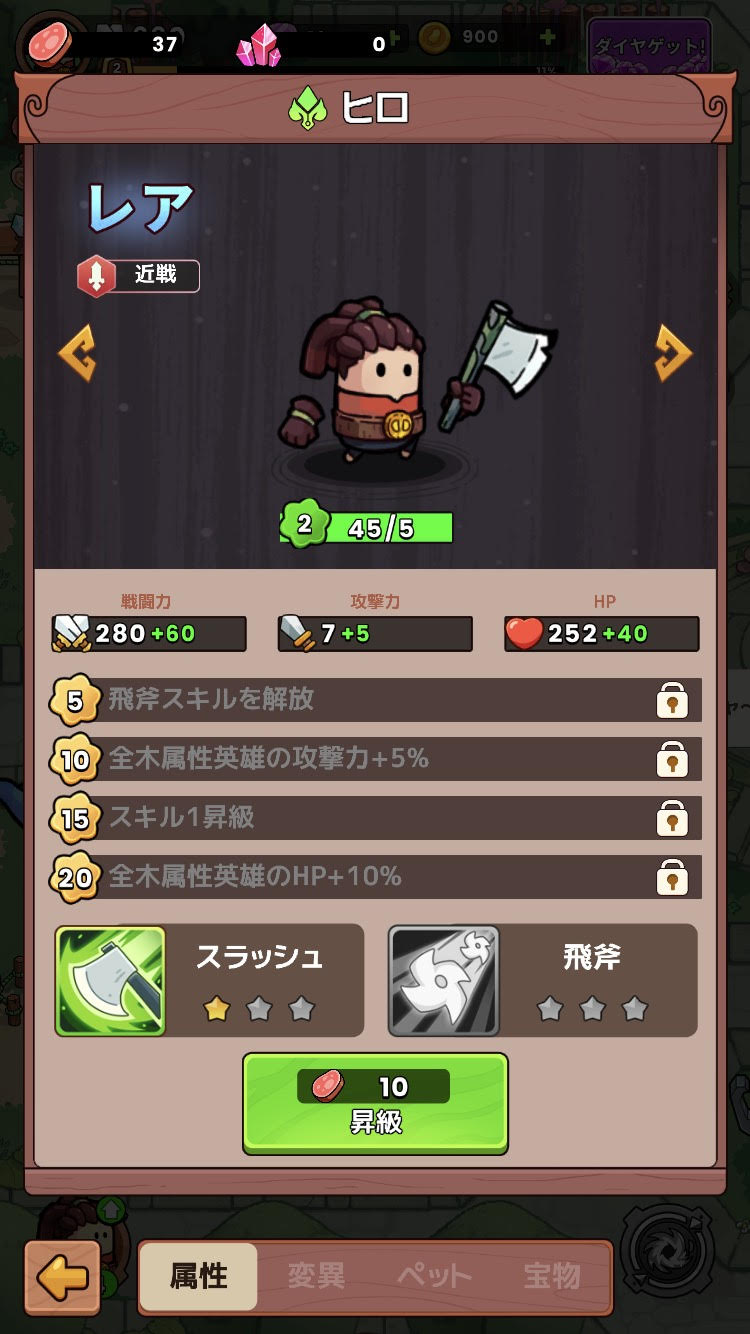View locked level 20 HP+10% perk
This screenshot has height=1334, width=750.
pos(376,877)
